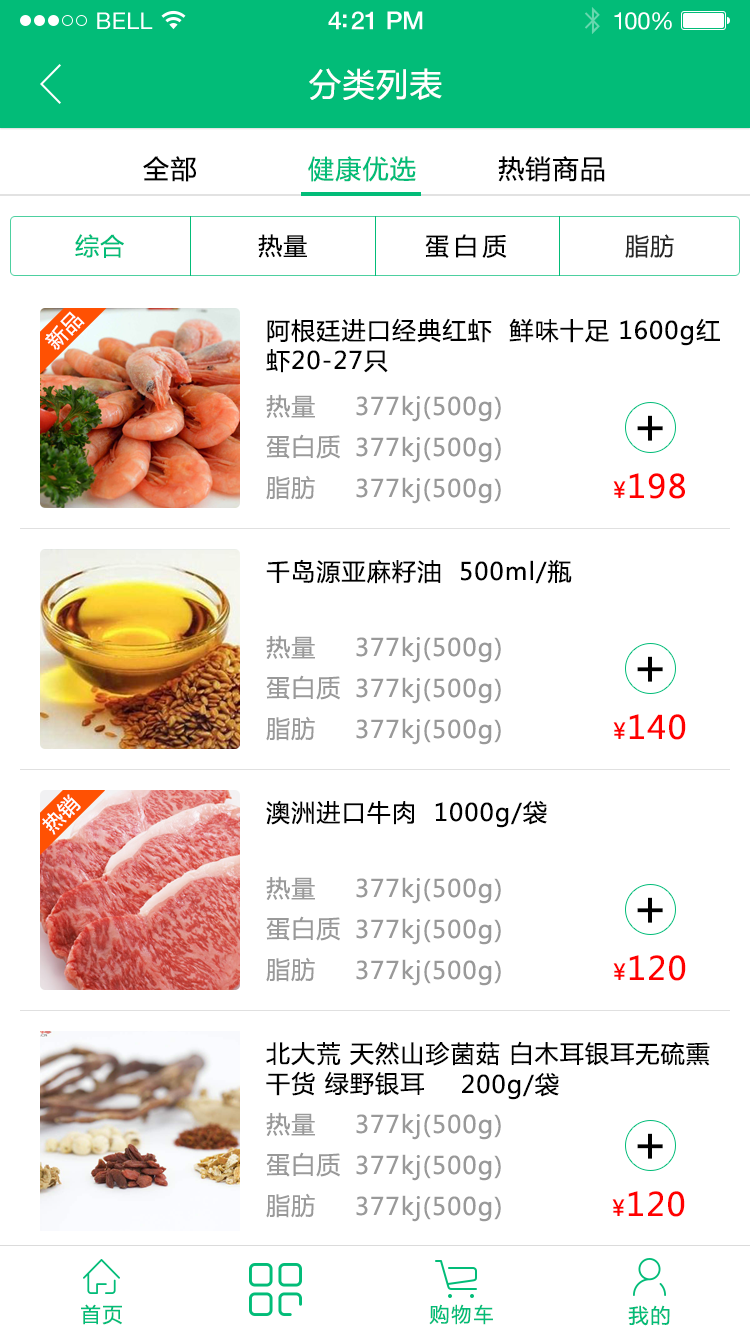Add 北大荒 绿野银耳 to cart
Screen dimensions: 750x1334
click(x=650, y=1146)
